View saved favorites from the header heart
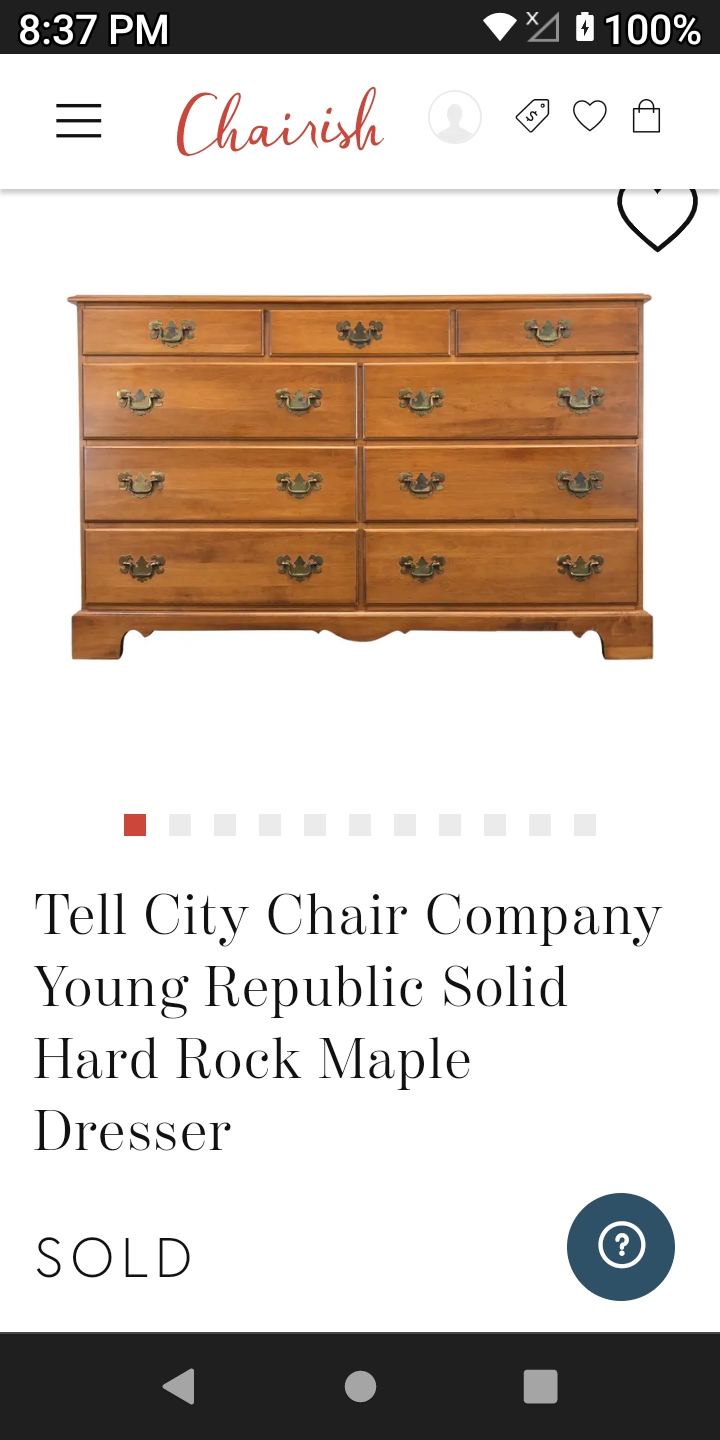720x1440 pixels. 590,117
